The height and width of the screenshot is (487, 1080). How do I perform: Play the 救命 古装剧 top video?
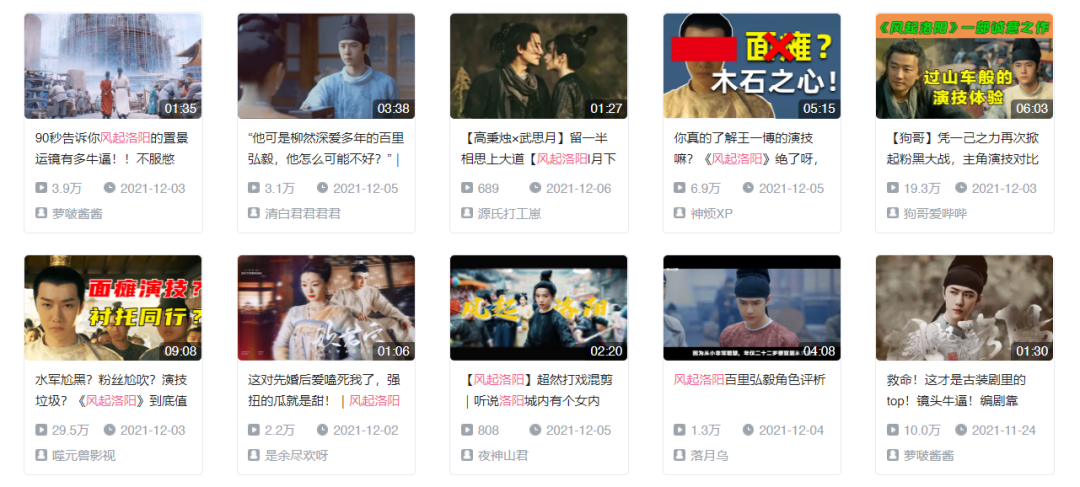coord(965,308)
